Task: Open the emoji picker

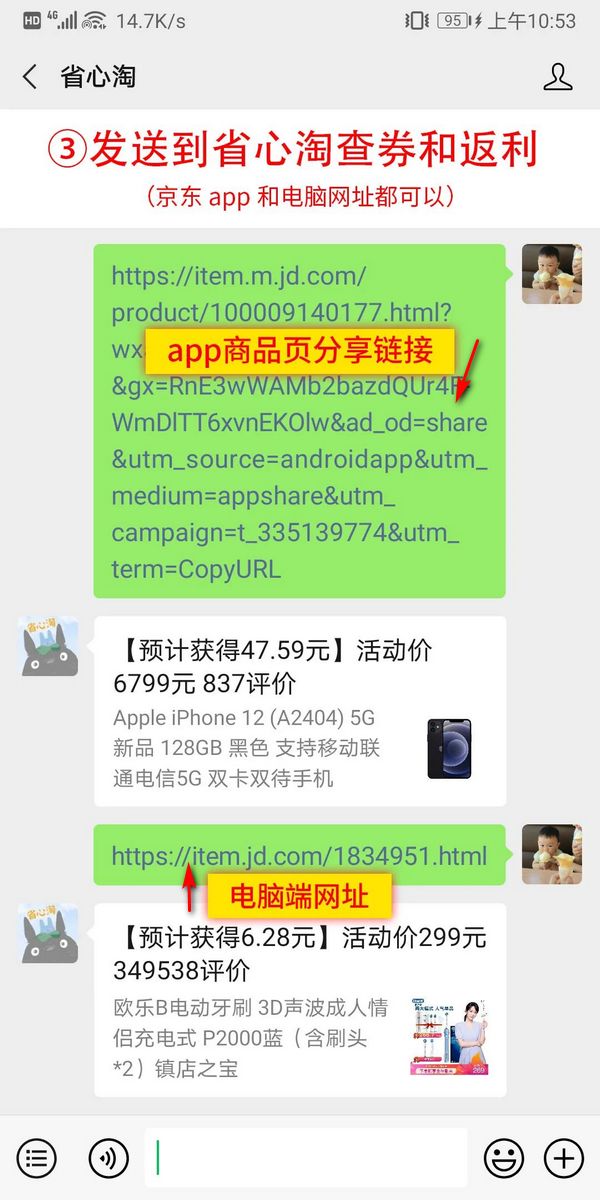Action: tap(504, 1158)
